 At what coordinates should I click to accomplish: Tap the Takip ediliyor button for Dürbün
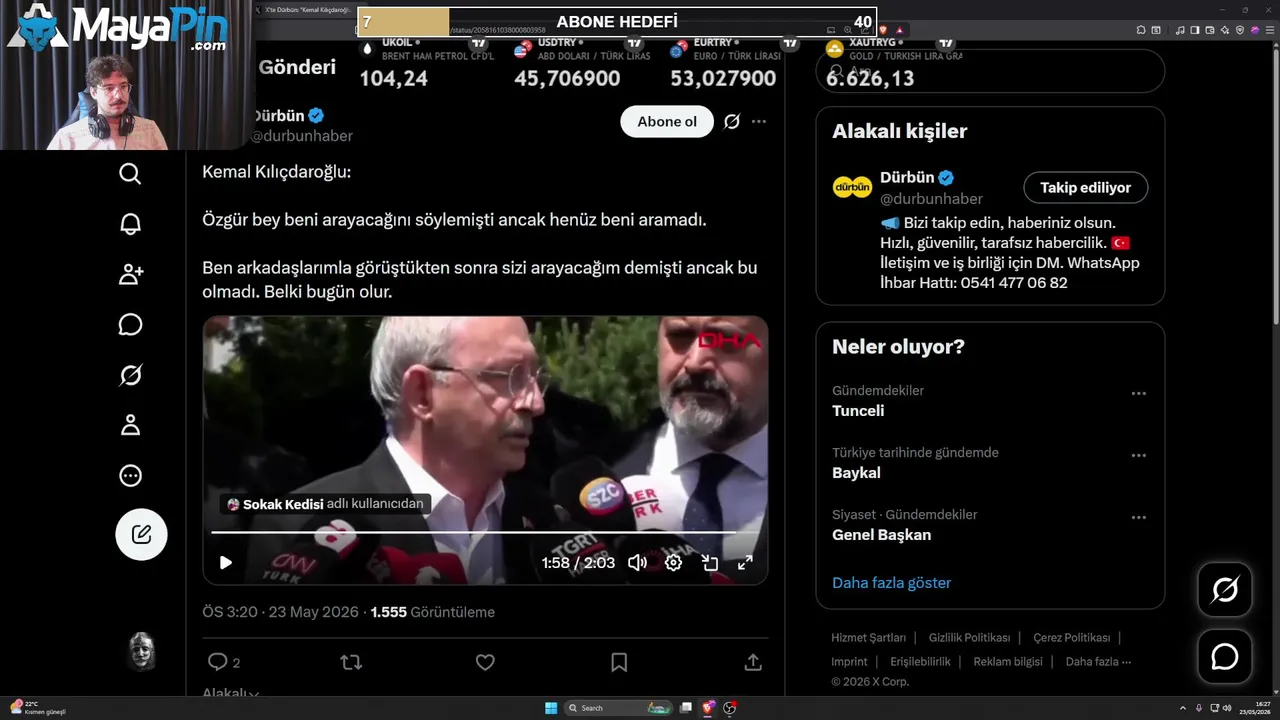1085,188
